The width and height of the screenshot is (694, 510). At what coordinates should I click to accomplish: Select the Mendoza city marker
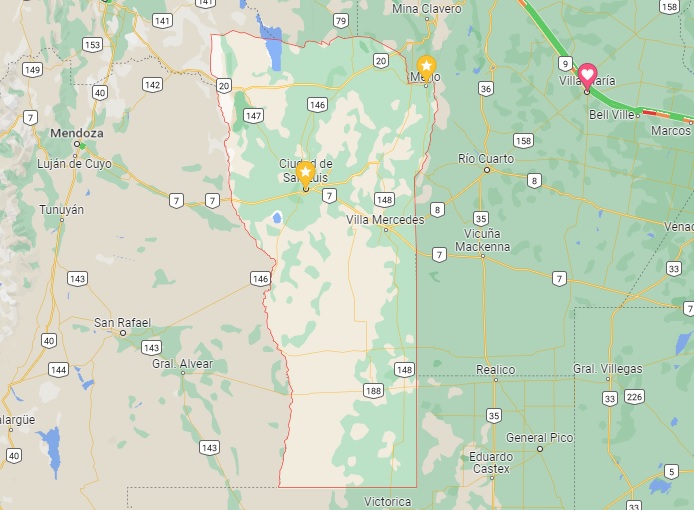[x=77, y=145]
